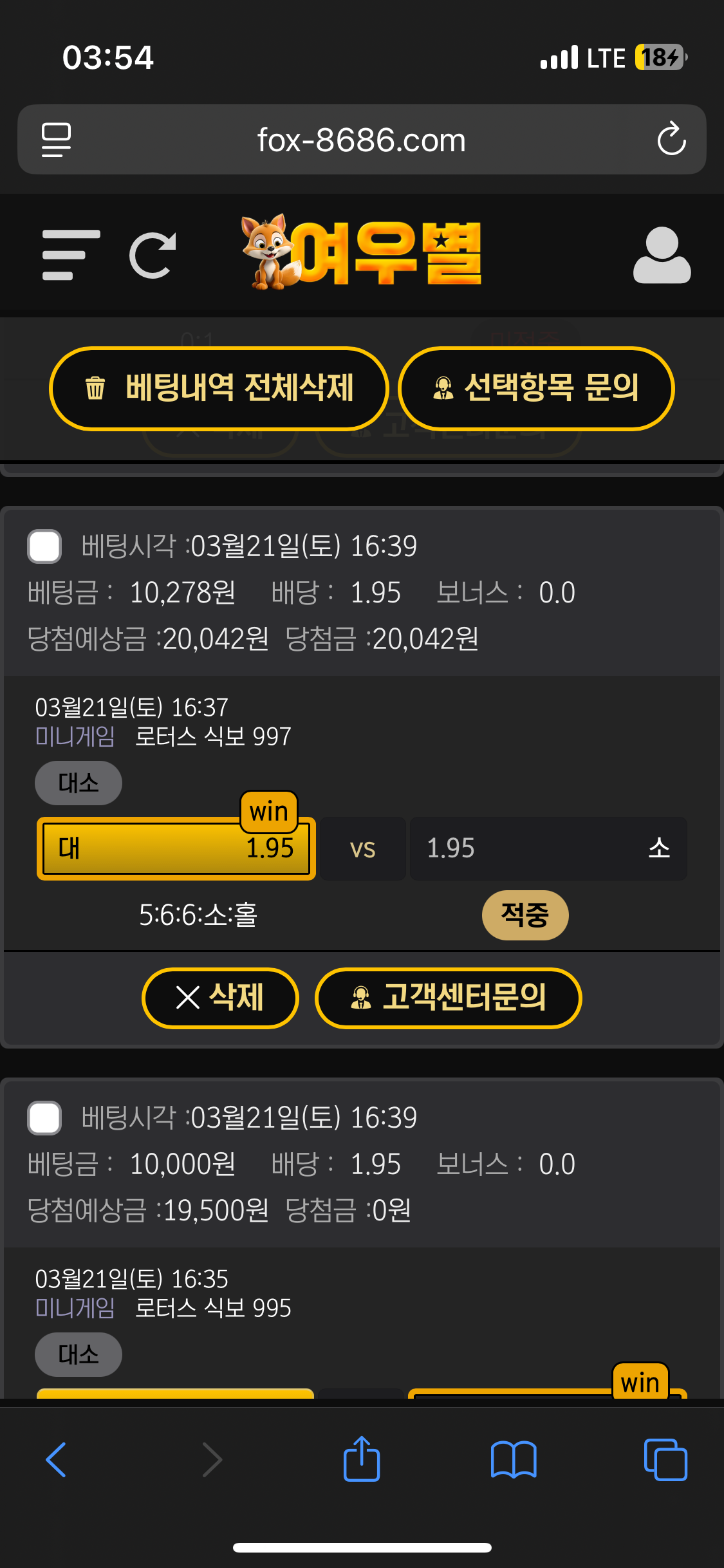Tap 고객센터문의 for the 997 bet
Image resolution: width=724 pixels, height=1568 pixels.
point(449,998)
